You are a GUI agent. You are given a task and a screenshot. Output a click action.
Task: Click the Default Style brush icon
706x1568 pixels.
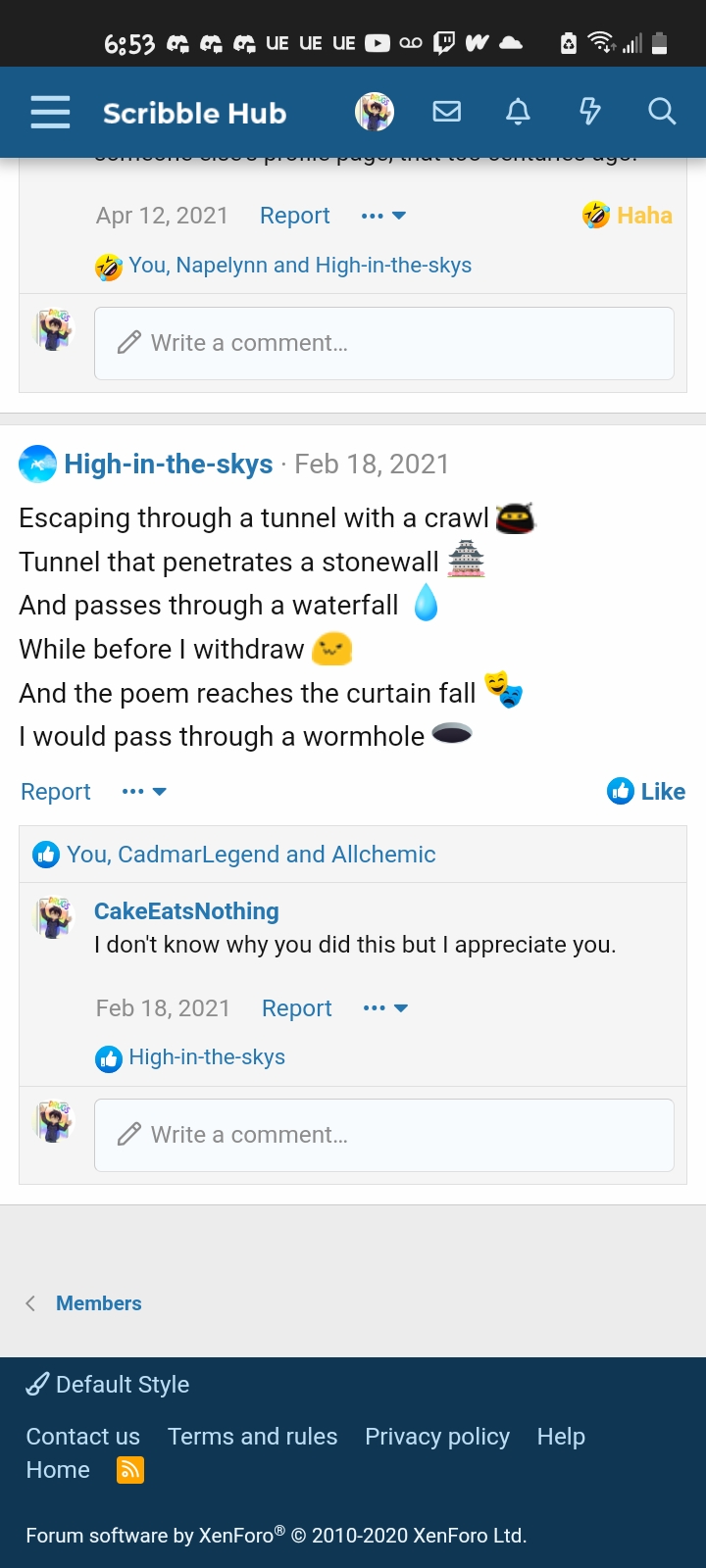tap(36, 1384)
